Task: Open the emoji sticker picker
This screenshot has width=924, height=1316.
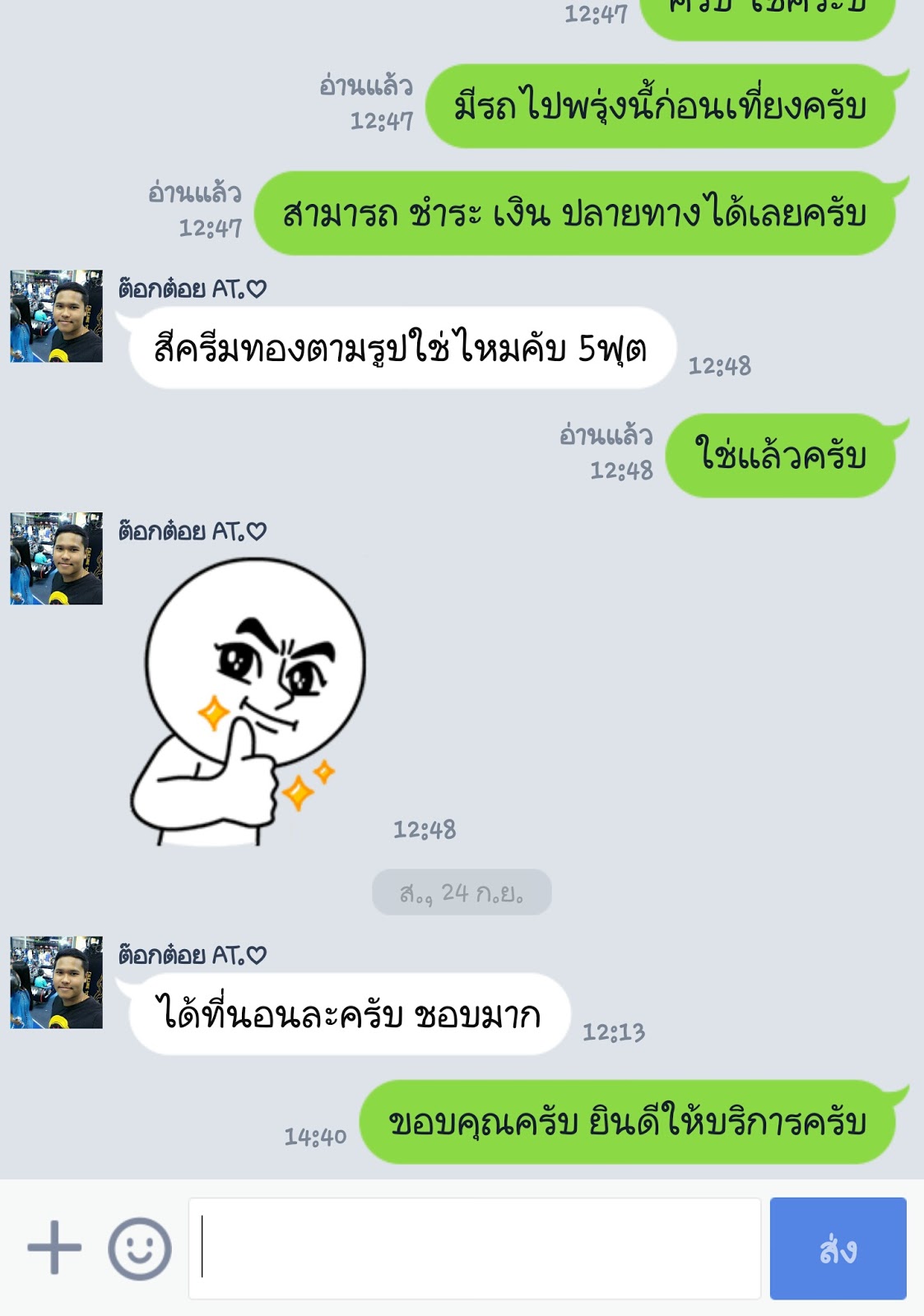Action: pyautogui.click(x=140, y=1248)
